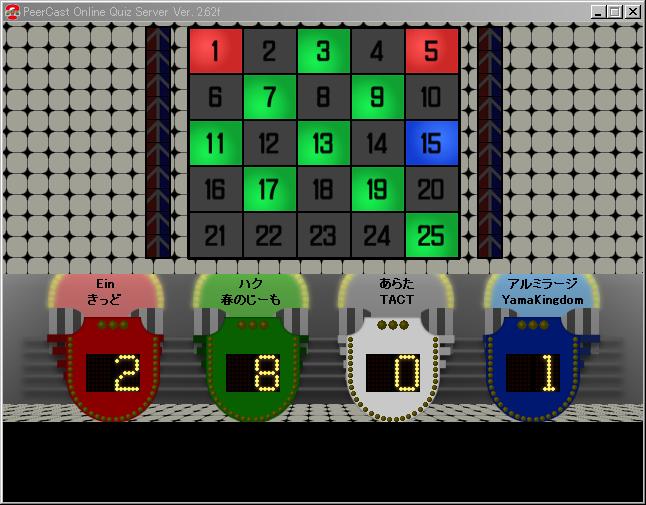The image size is (646, 505).
Task: Choose green panel number 13
Action: click(x=323, y=143)
